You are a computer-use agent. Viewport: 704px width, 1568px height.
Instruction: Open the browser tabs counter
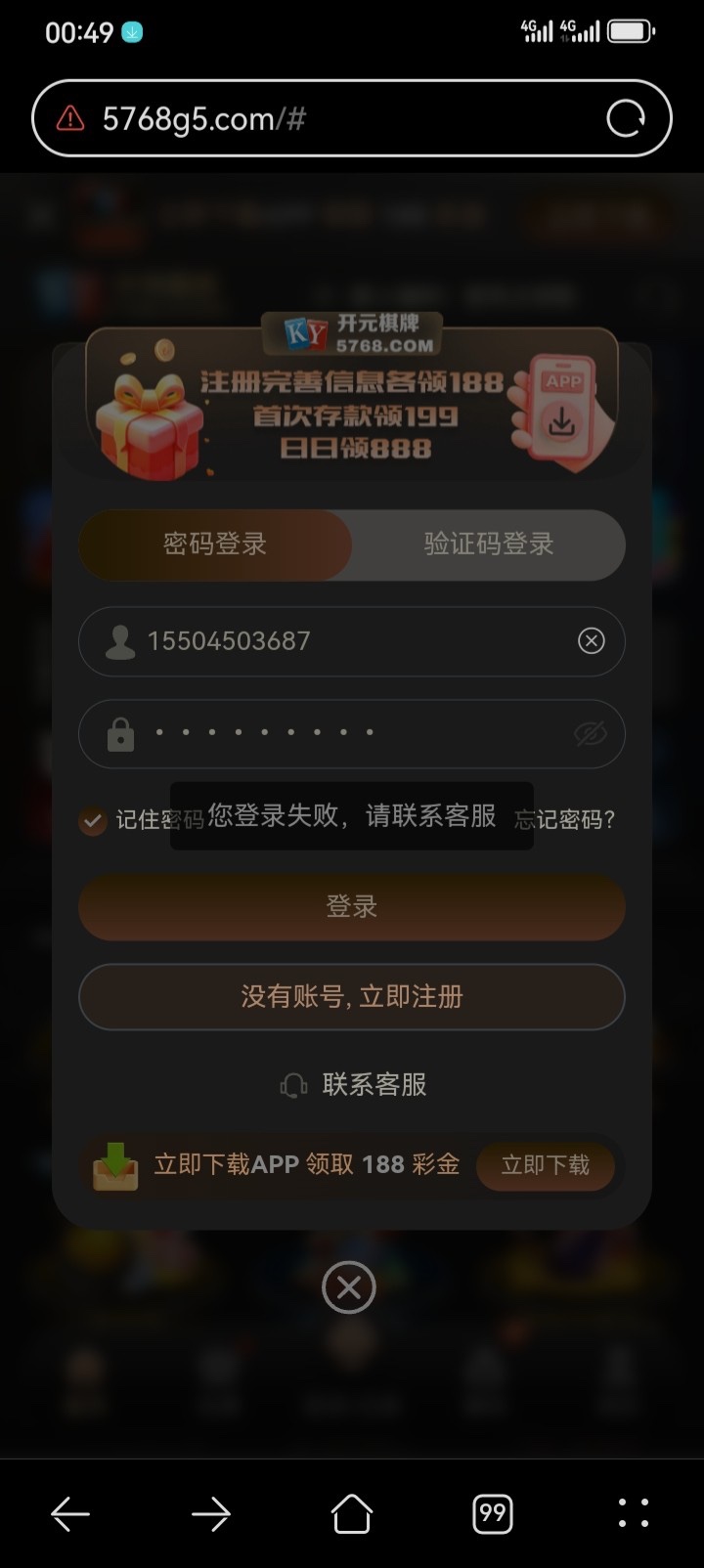click(x=492, y=1514)
